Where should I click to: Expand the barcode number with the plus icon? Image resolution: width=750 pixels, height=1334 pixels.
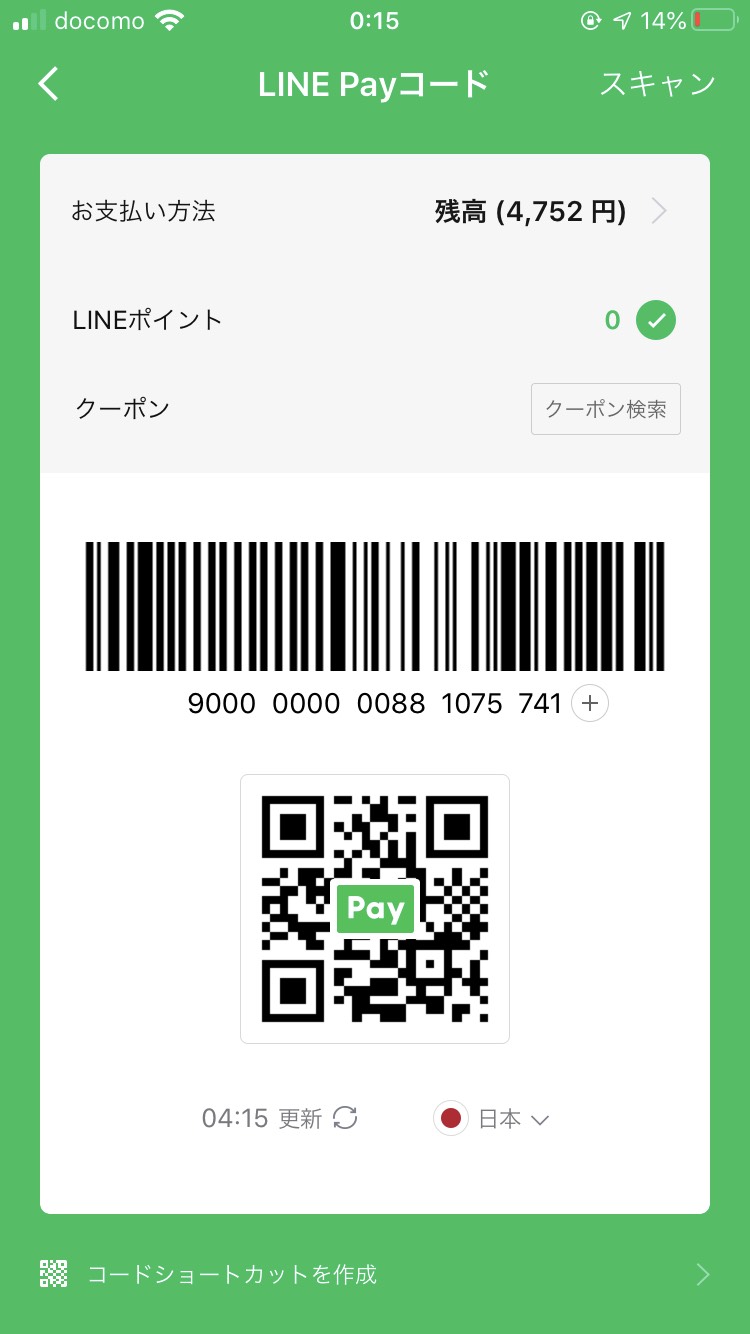pos(590,704)
